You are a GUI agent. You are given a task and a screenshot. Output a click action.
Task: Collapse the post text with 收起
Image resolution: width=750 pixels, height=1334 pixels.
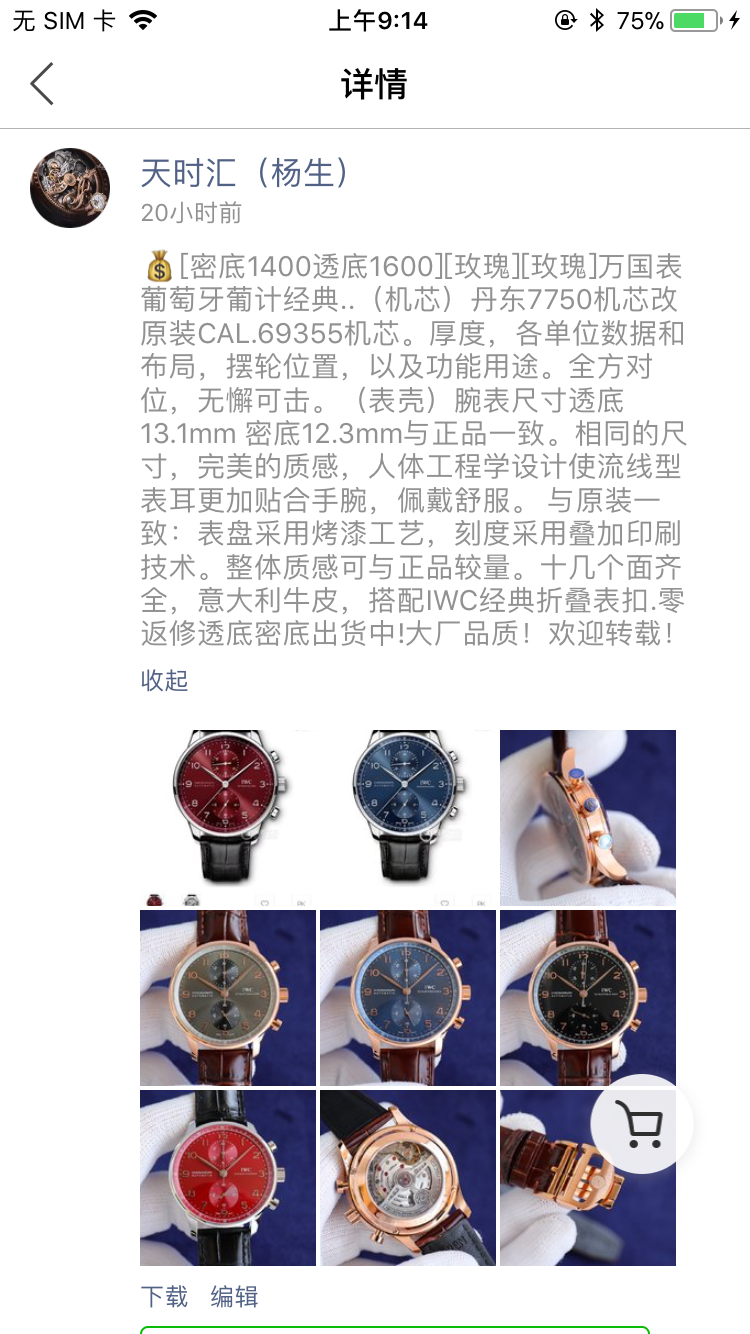[165, 681]
